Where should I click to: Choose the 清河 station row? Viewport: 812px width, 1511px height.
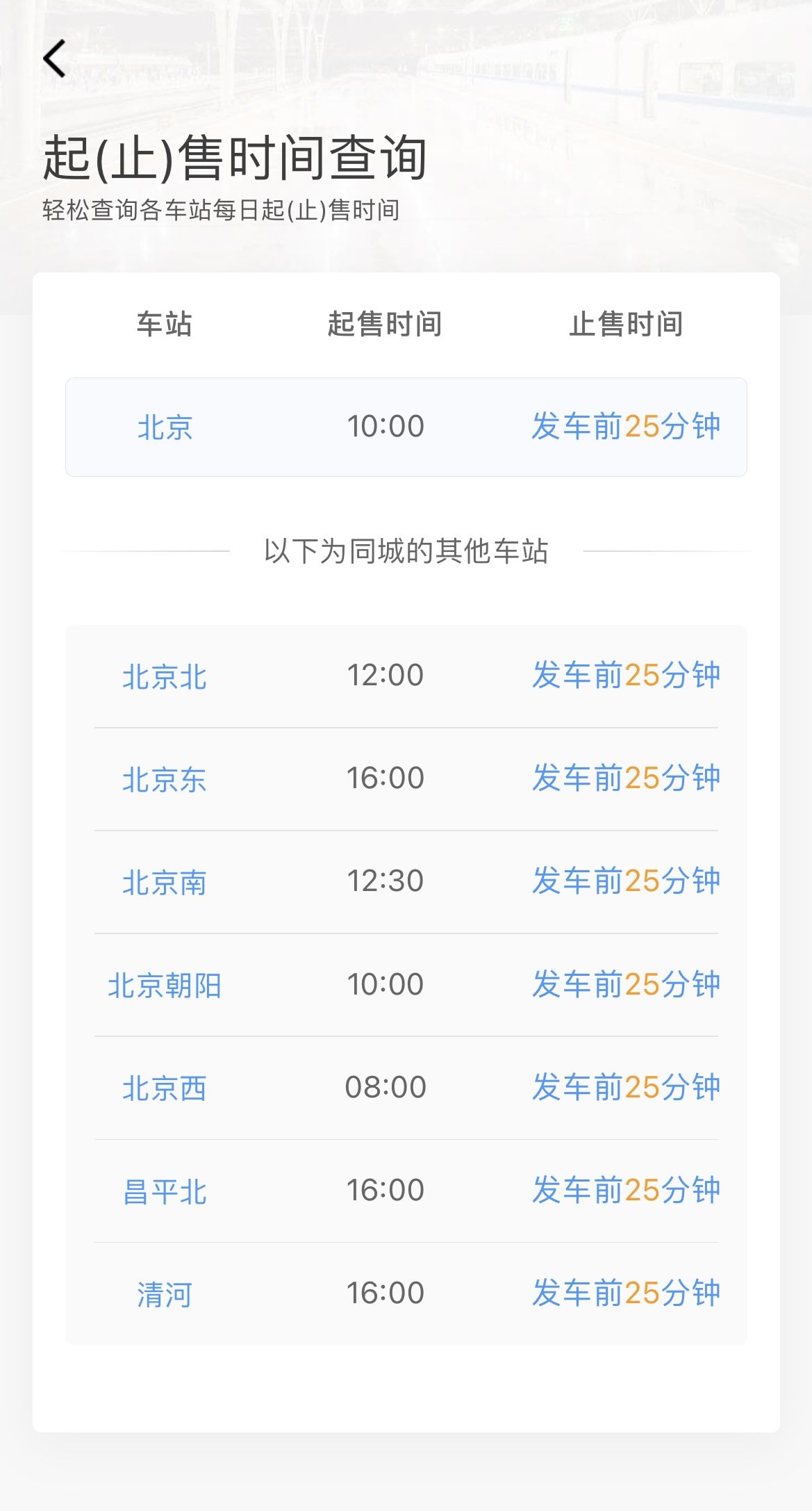[x=406, y=1293]
